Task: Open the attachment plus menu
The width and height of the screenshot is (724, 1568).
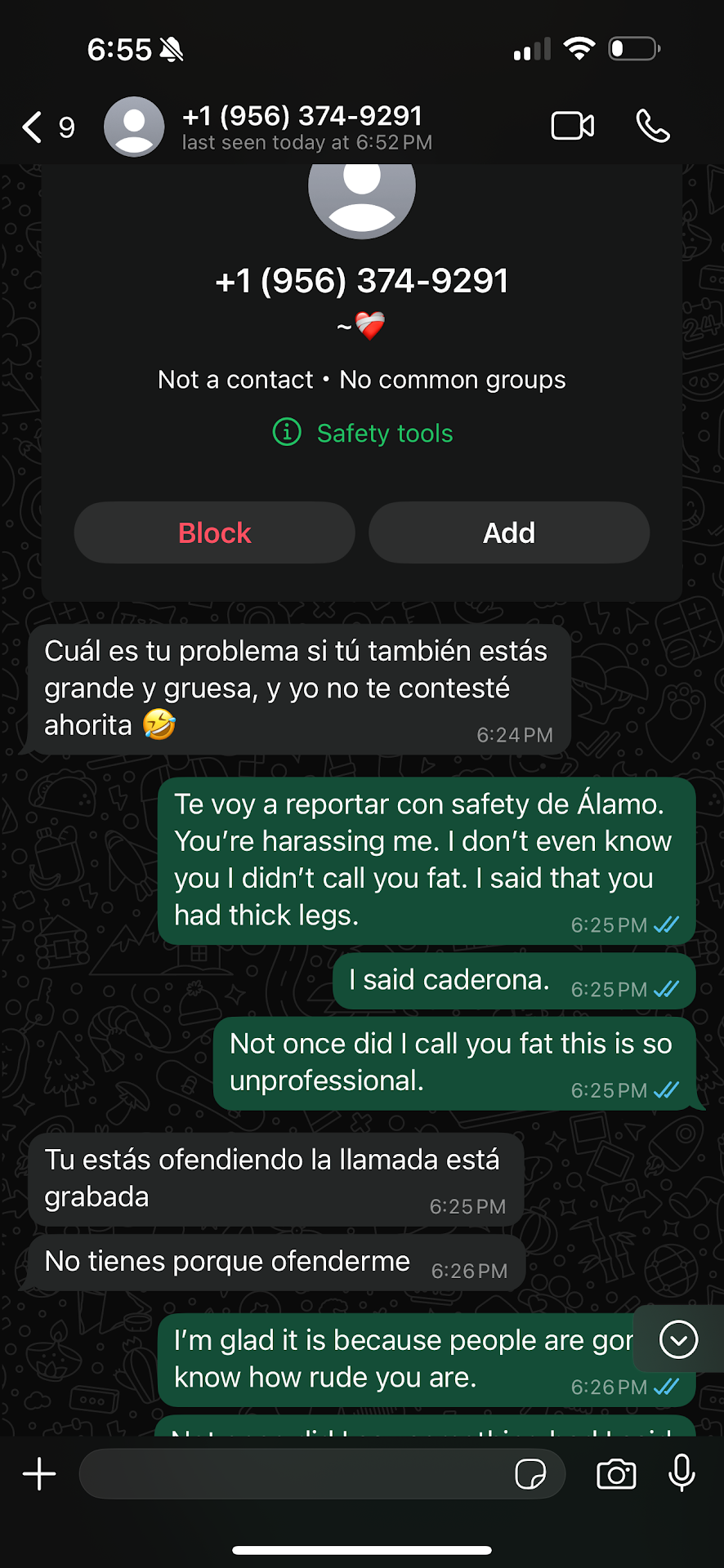Action: point(39,1474)
